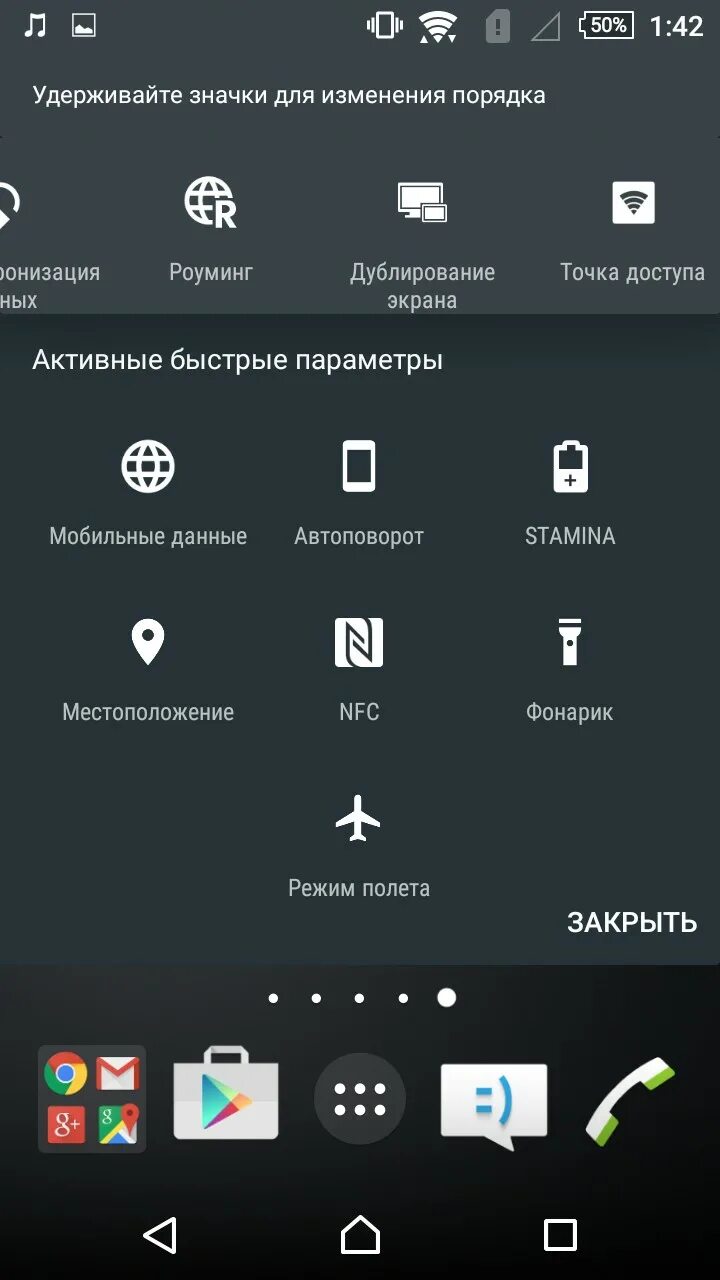
Task: Return to the home screen
Action: tap(360, 1236)
